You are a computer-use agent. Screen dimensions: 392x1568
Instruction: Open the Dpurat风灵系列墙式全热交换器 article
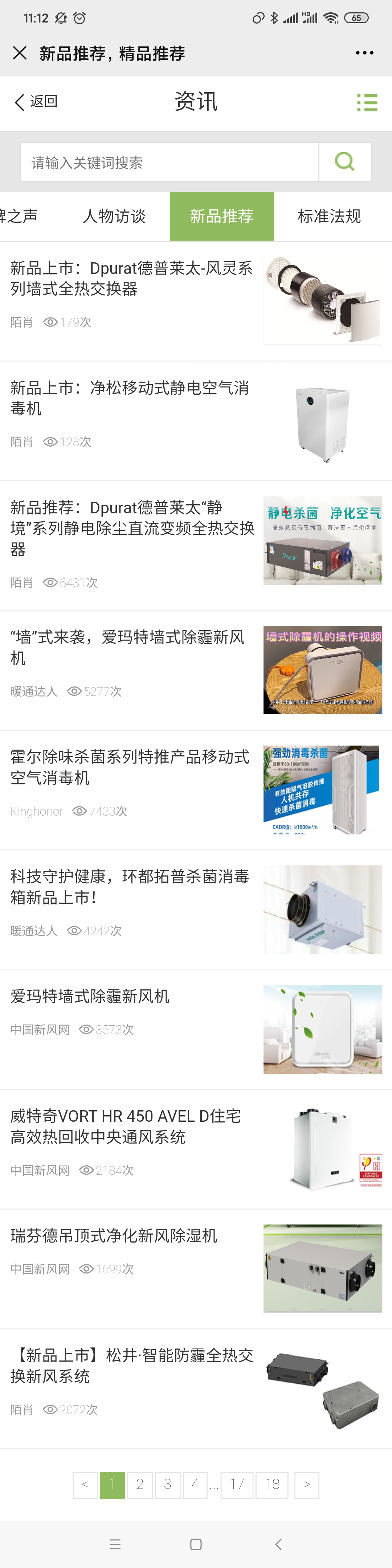tap(131, 278)
